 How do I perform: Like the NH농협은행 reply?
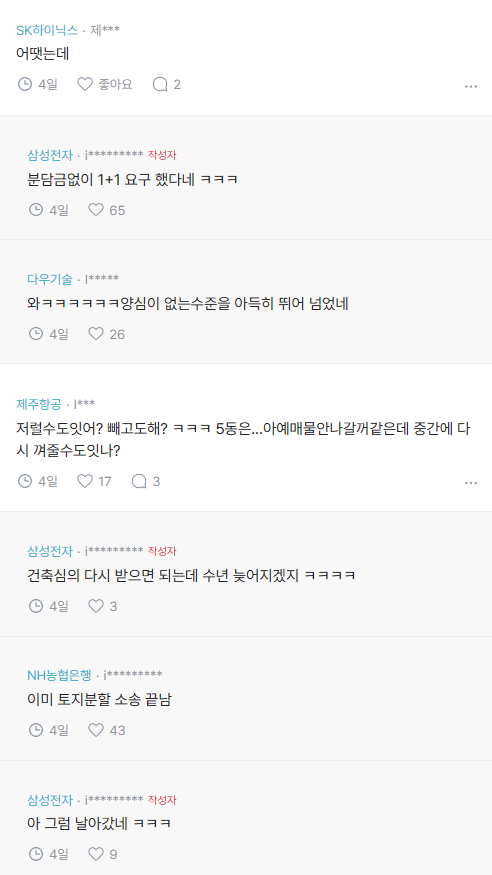coord(107,730)
